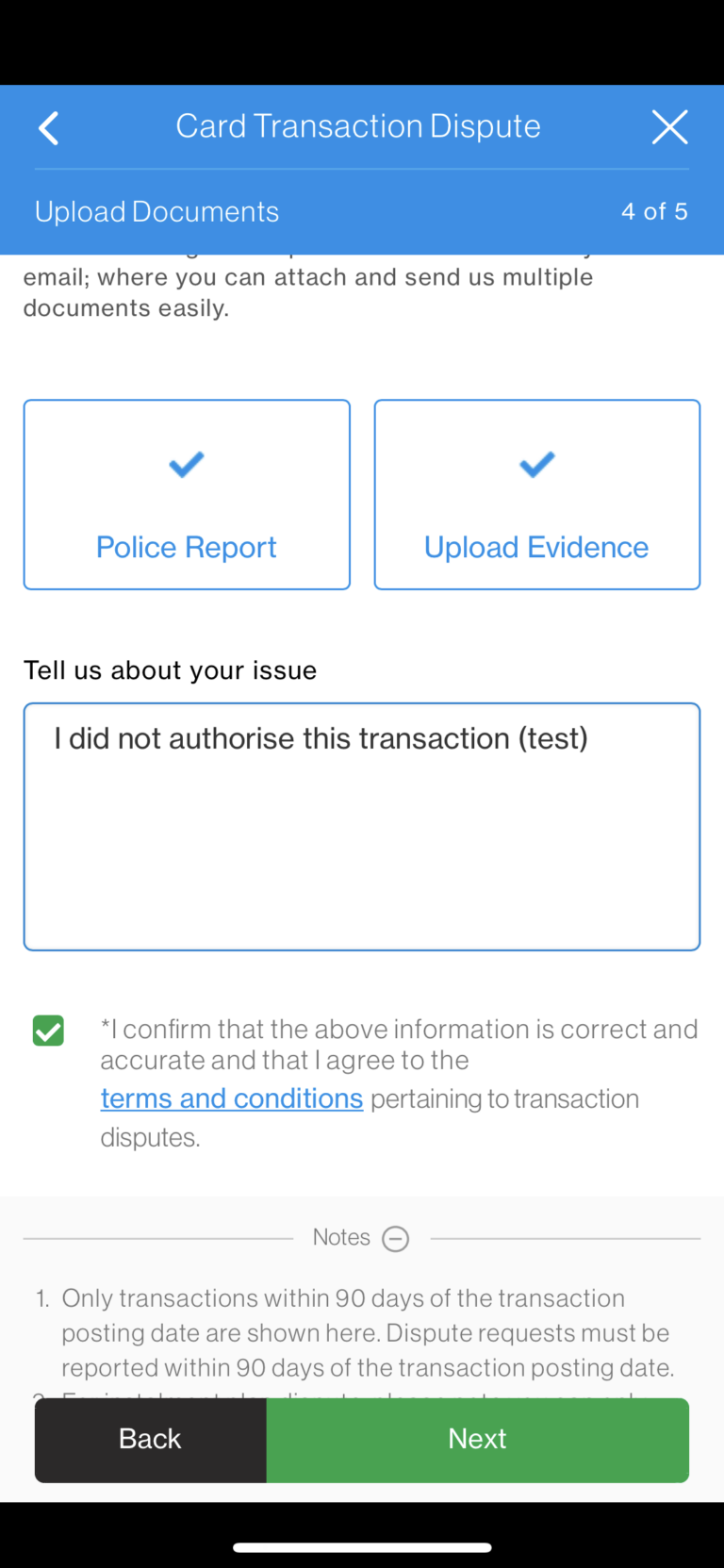Tap the Card Transaction Dispute title
The image size is (724, 1568).
[358, 125]
